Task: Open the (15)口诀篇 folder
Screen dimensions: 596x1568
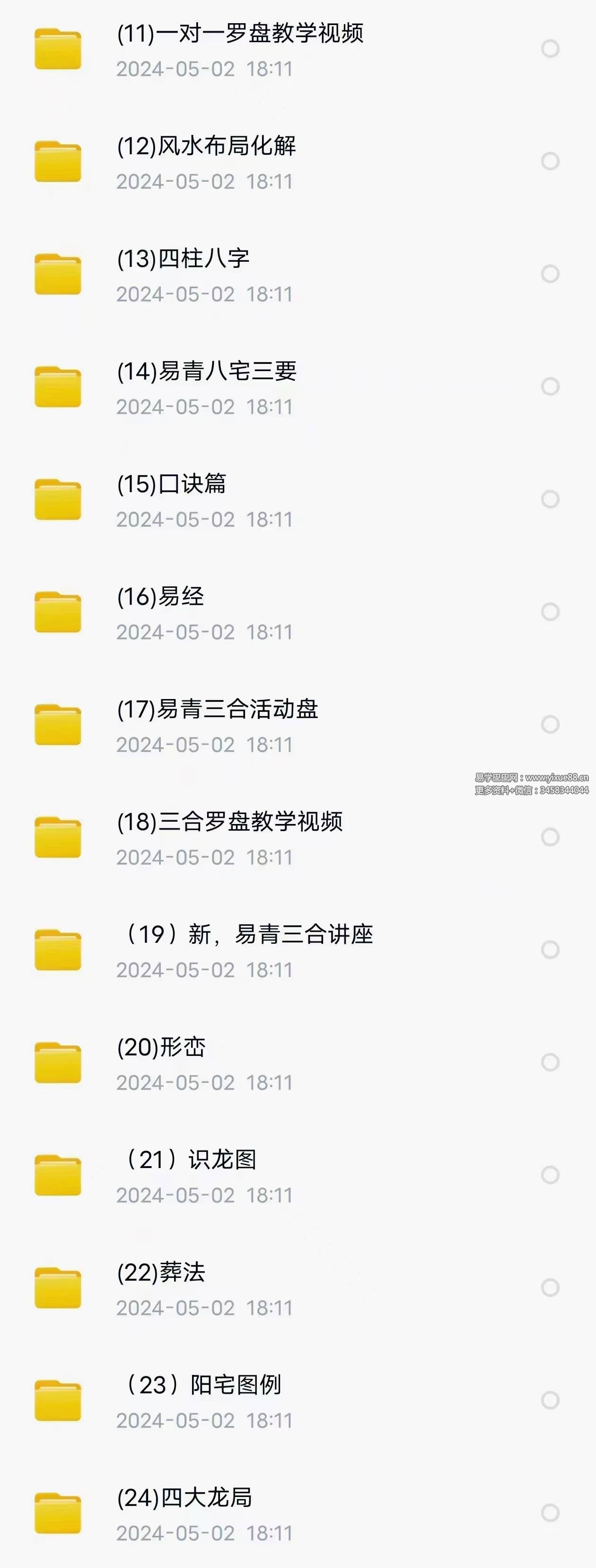Action: [172, 485]
